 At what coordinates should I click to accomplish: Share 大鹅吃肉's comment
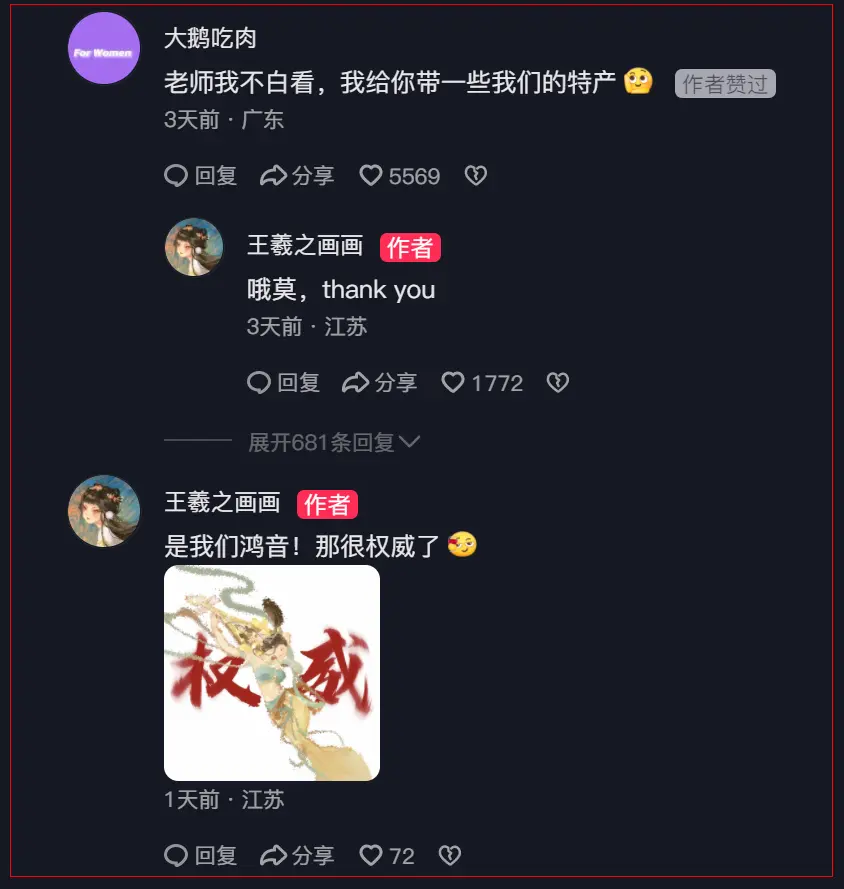[297, 176]
